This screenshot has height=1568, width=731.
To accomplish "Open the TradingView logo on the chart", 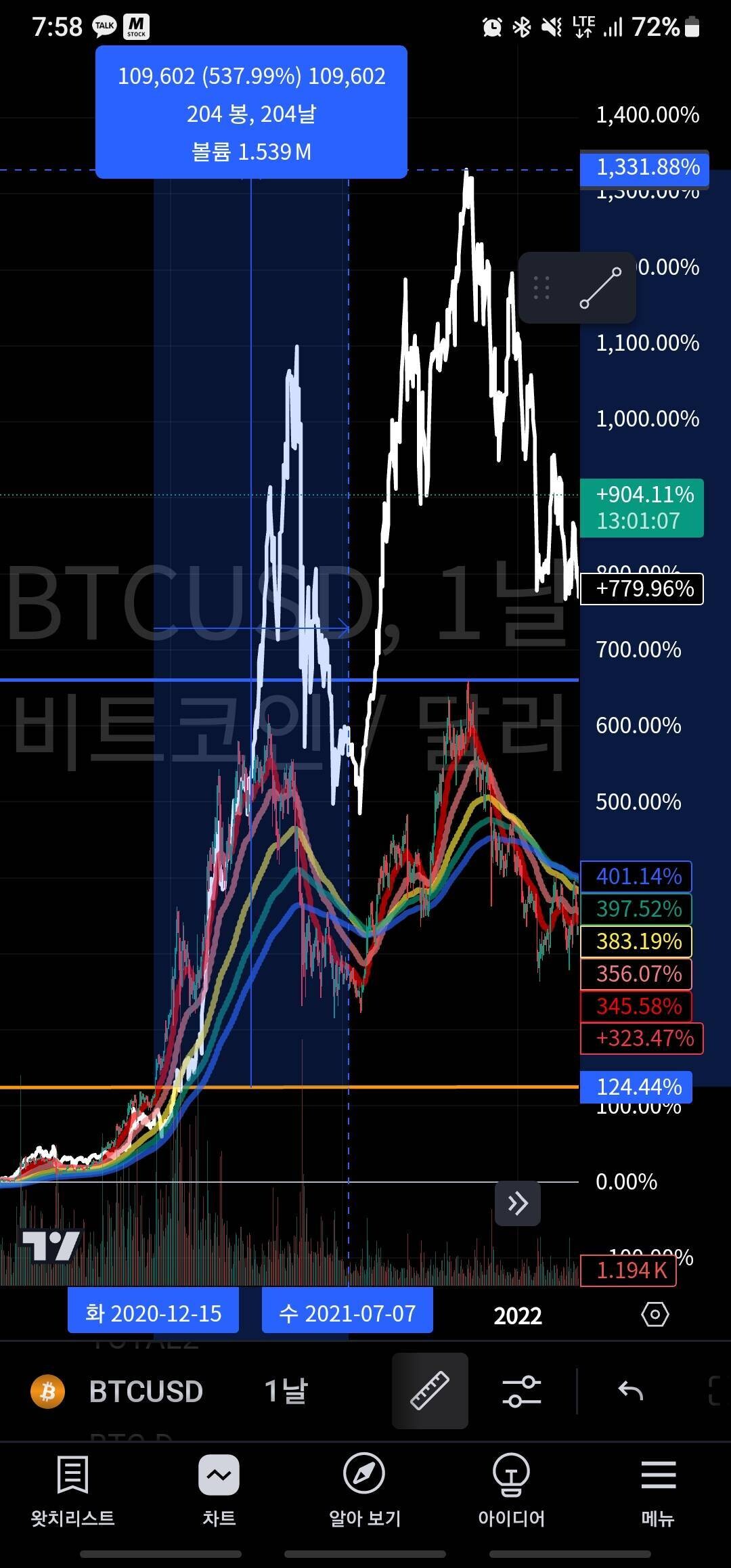I will pos(51,1246).
